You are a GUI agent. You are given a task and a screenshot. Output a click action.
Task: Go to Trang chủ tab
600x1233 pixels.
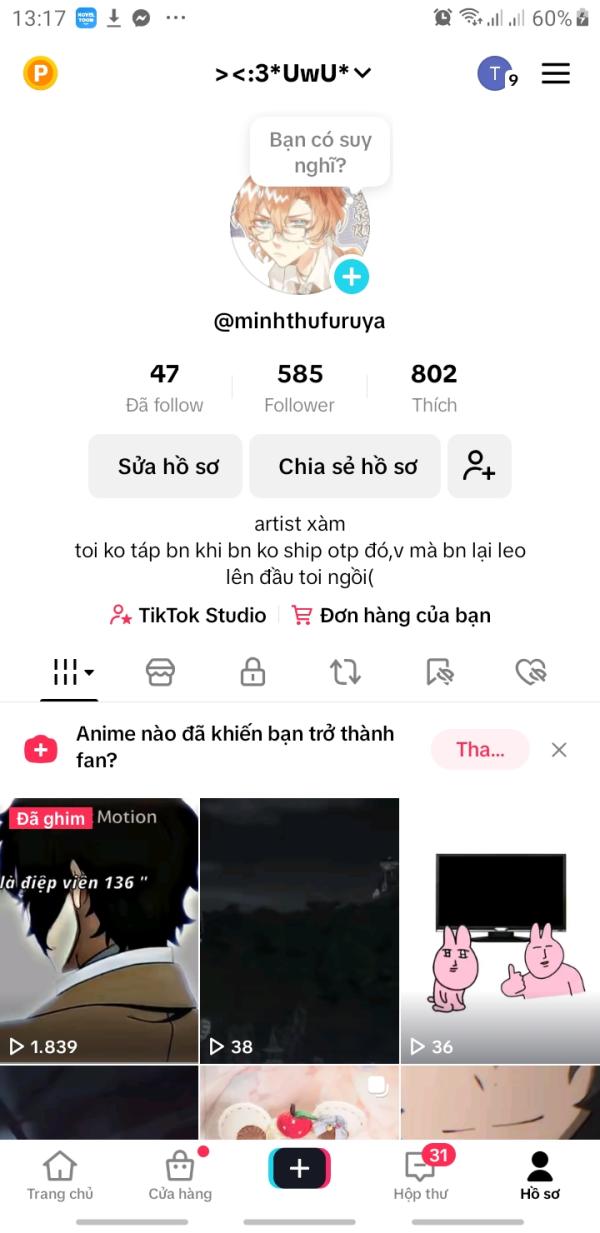60,1176
